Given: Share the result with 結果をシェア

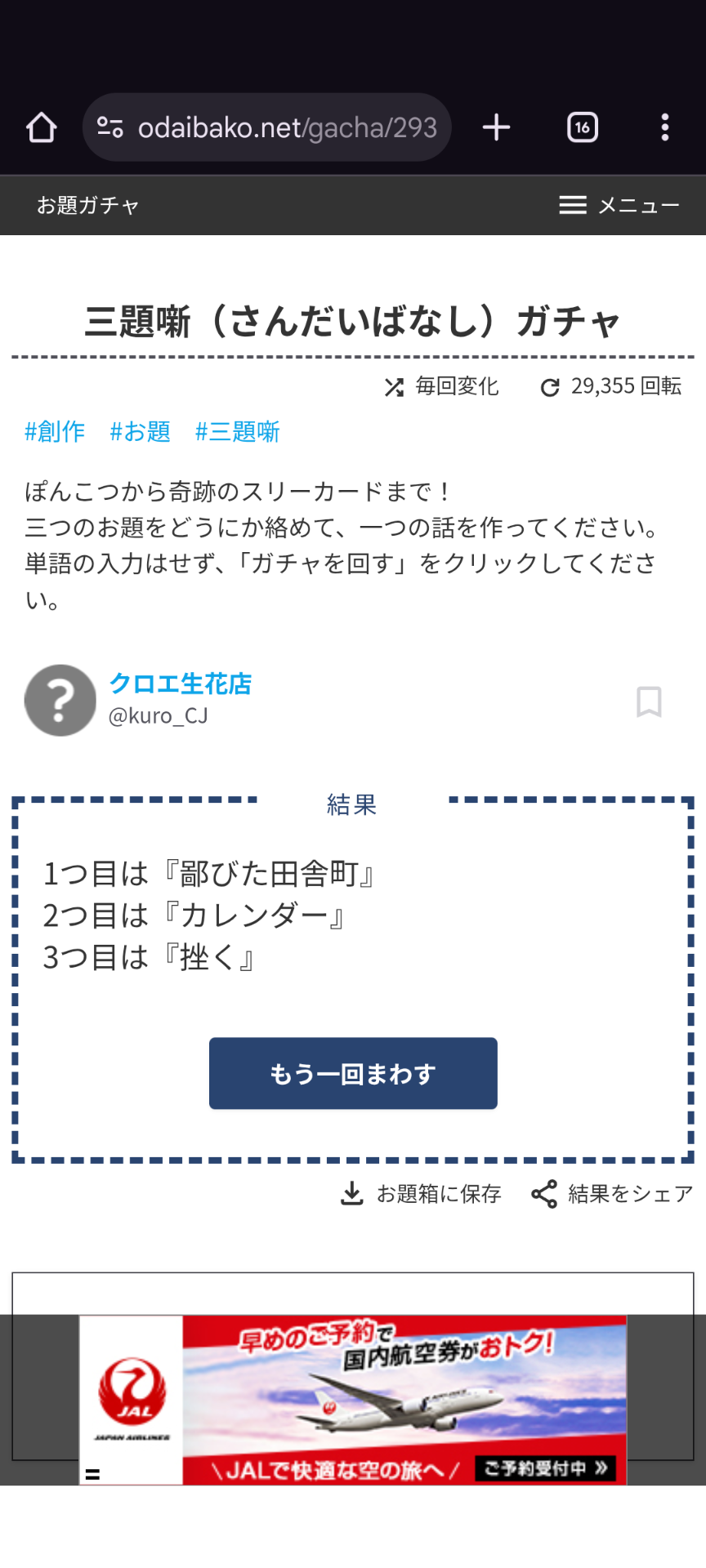Looking at the screenshot, I should [x=612, y=1194].
